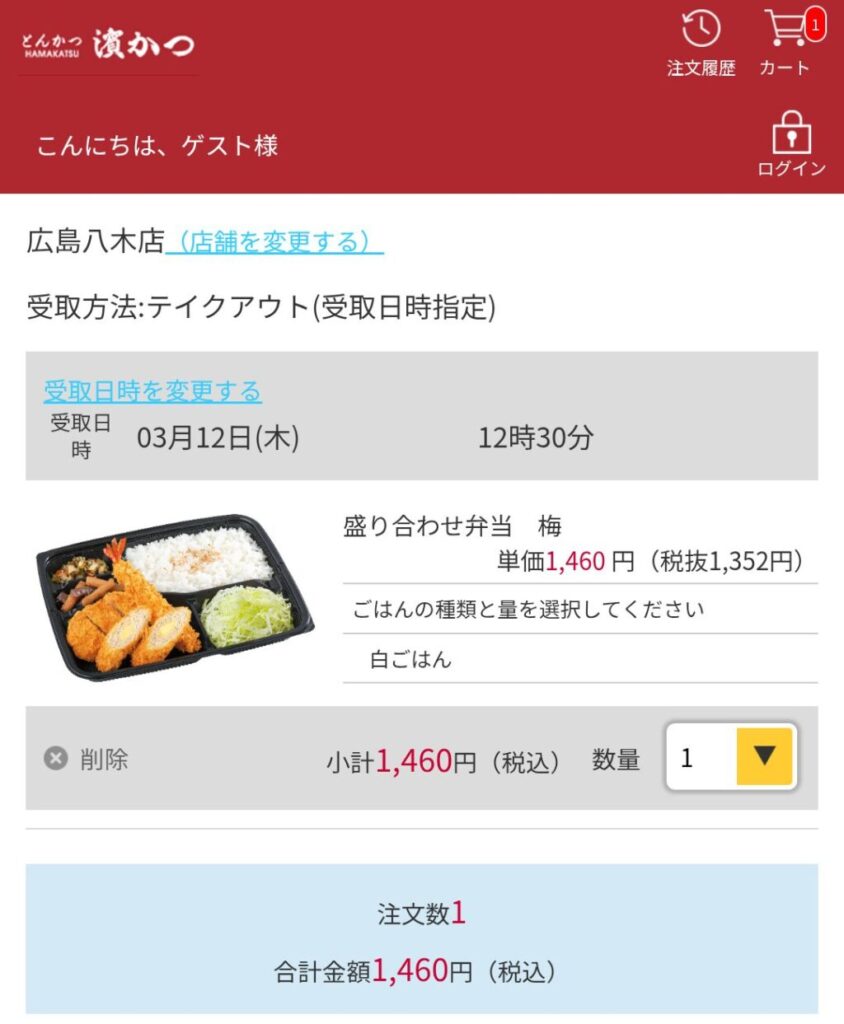Delete the 盛り合わせ弁当 梅 item
Screen dimensions: 844x1024
[x=87, y=759]
